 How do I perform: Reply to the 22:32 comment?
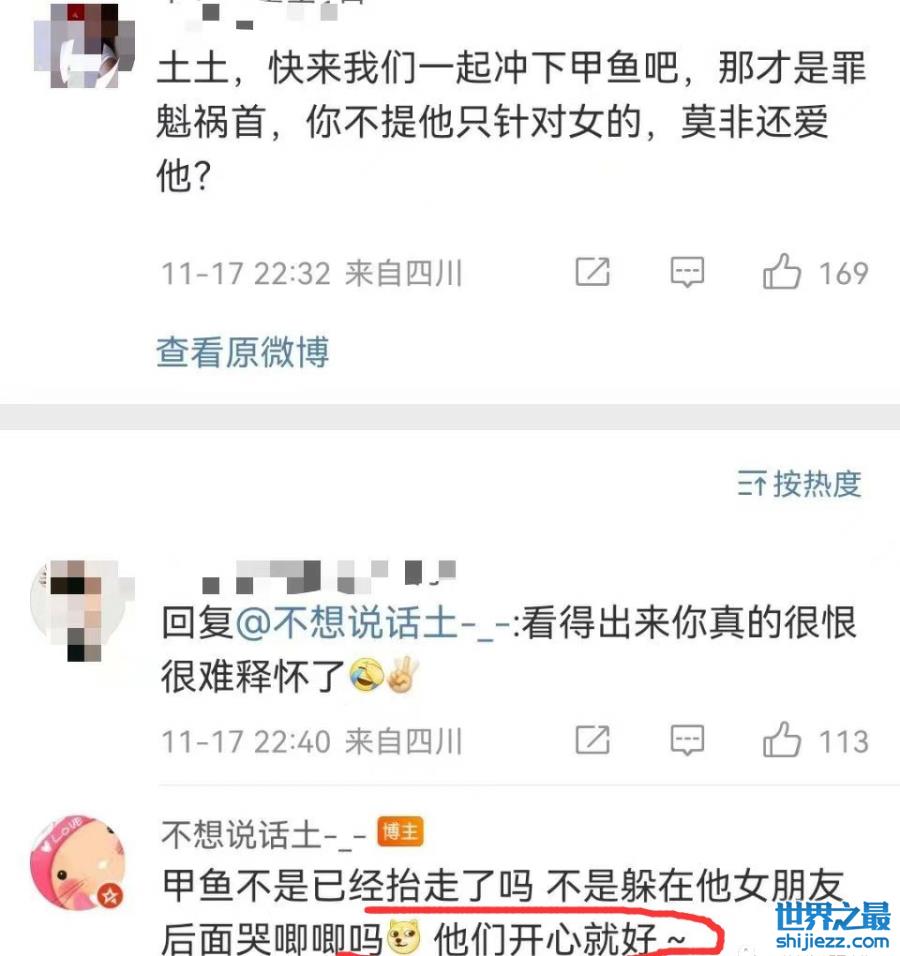click(x=687, y=272)
